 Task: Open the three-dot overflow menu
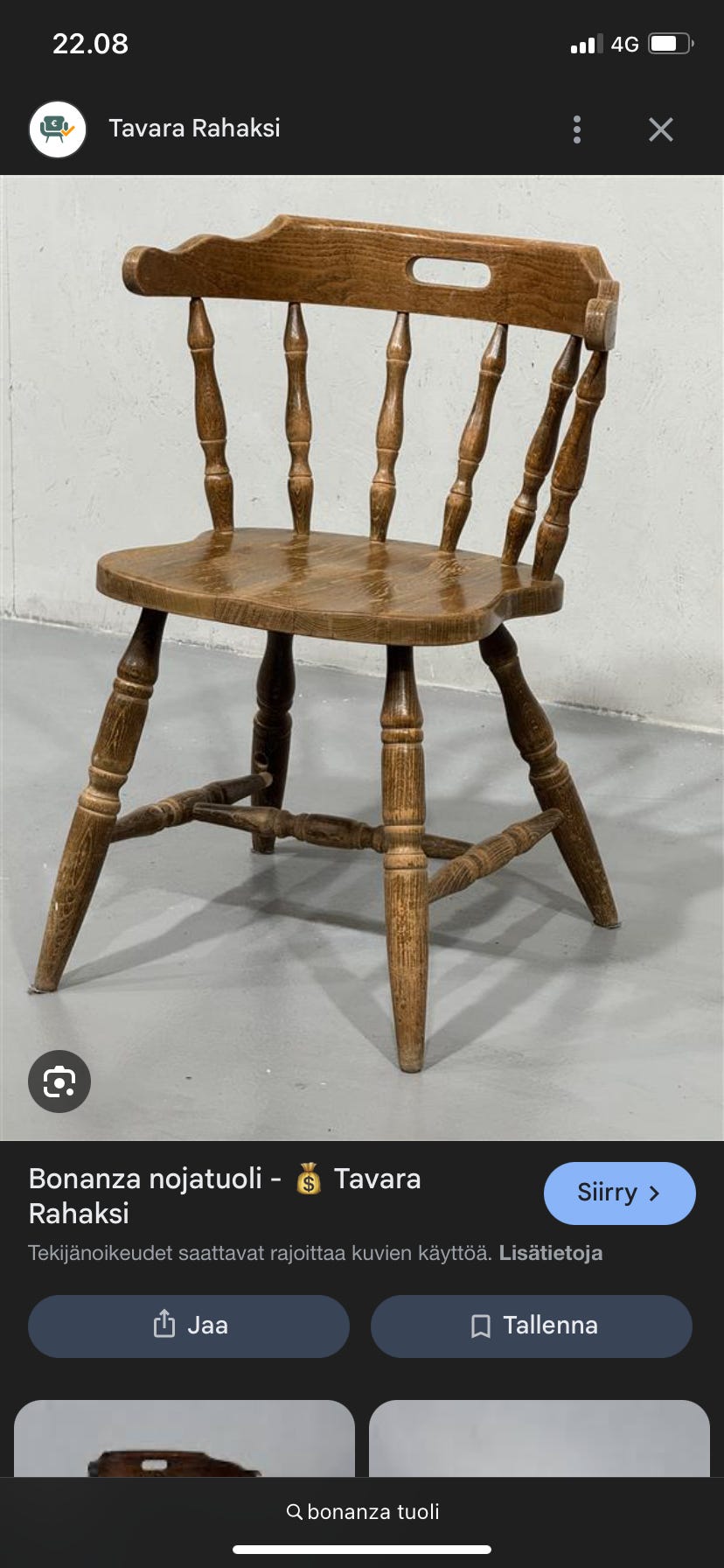tap(576, 129)
